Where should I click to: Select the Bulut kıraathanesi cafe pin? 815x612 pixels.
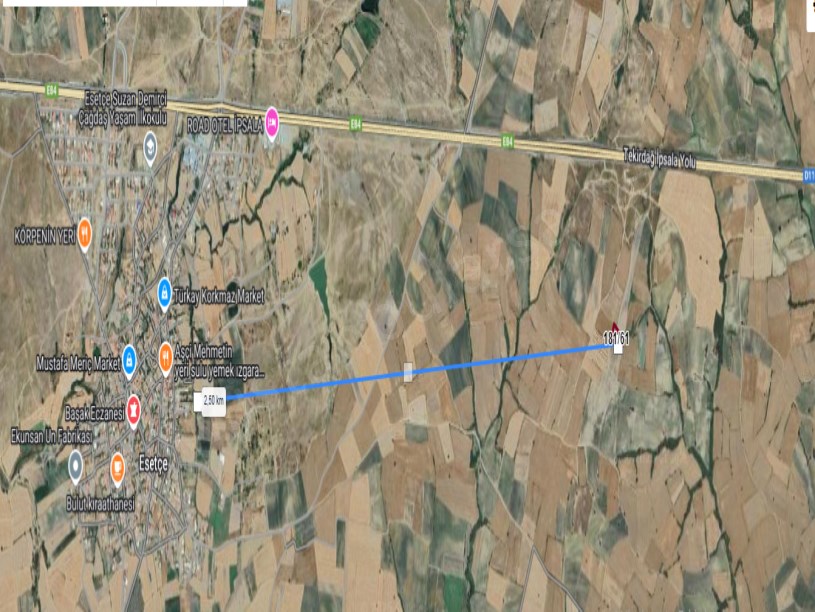click(x=117, y=465)
